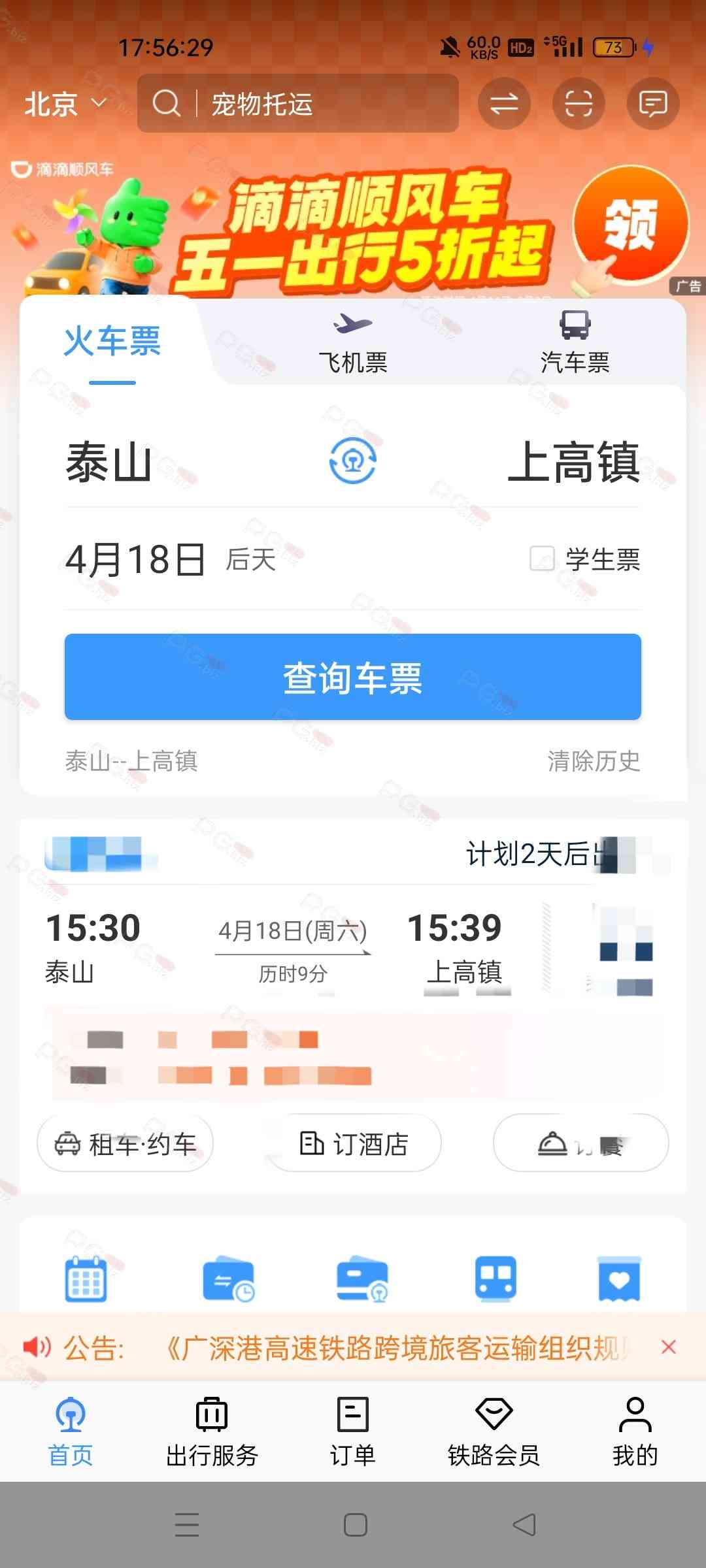Viewport: 706px width, 1568px height.
Task: Tap the 宠物托运 search box
Action: point(298,104)
